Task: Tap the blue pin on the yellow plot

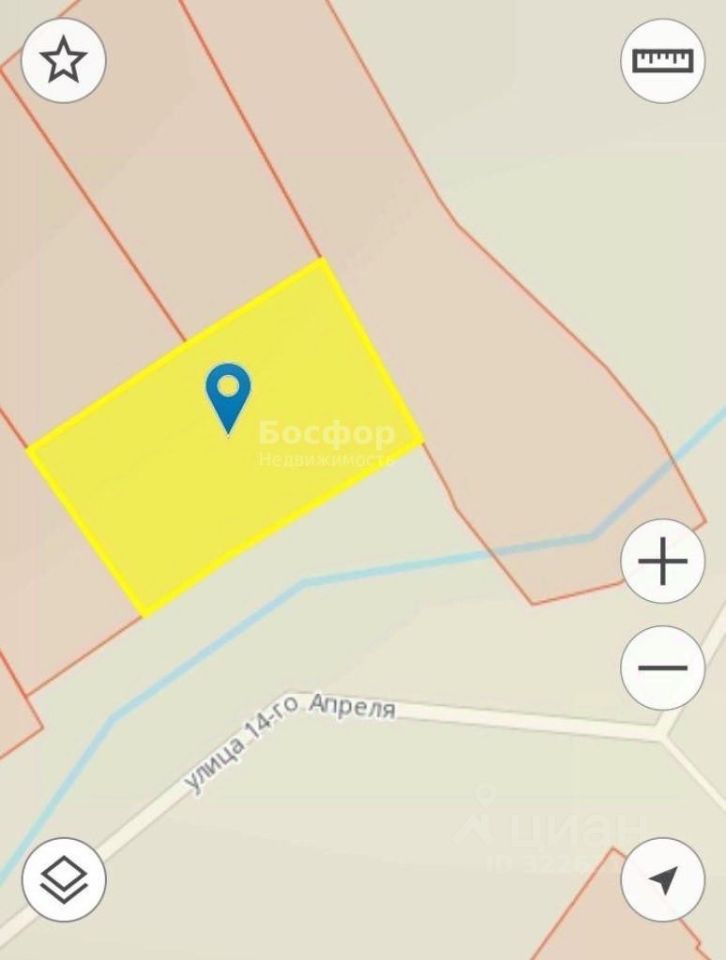Action: pos(228,394)
